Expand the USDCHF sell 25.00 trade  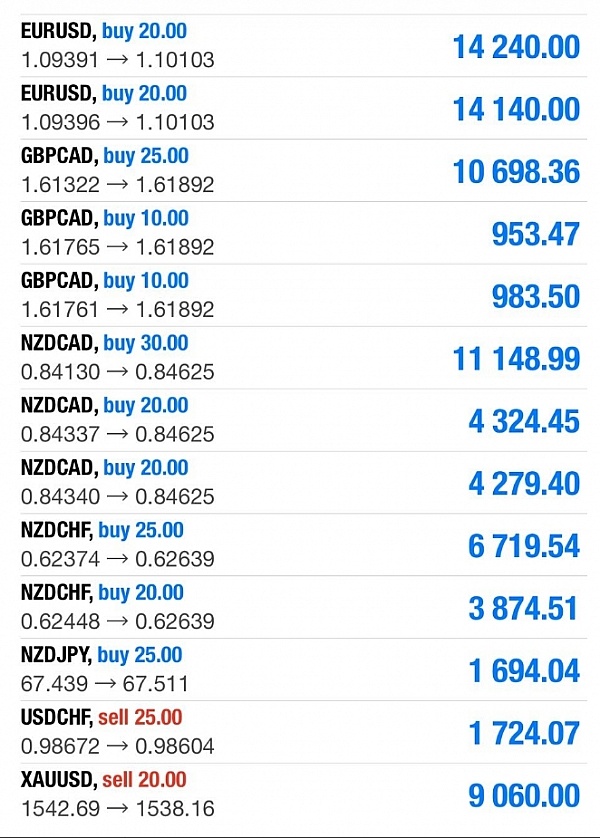[300, 732]
